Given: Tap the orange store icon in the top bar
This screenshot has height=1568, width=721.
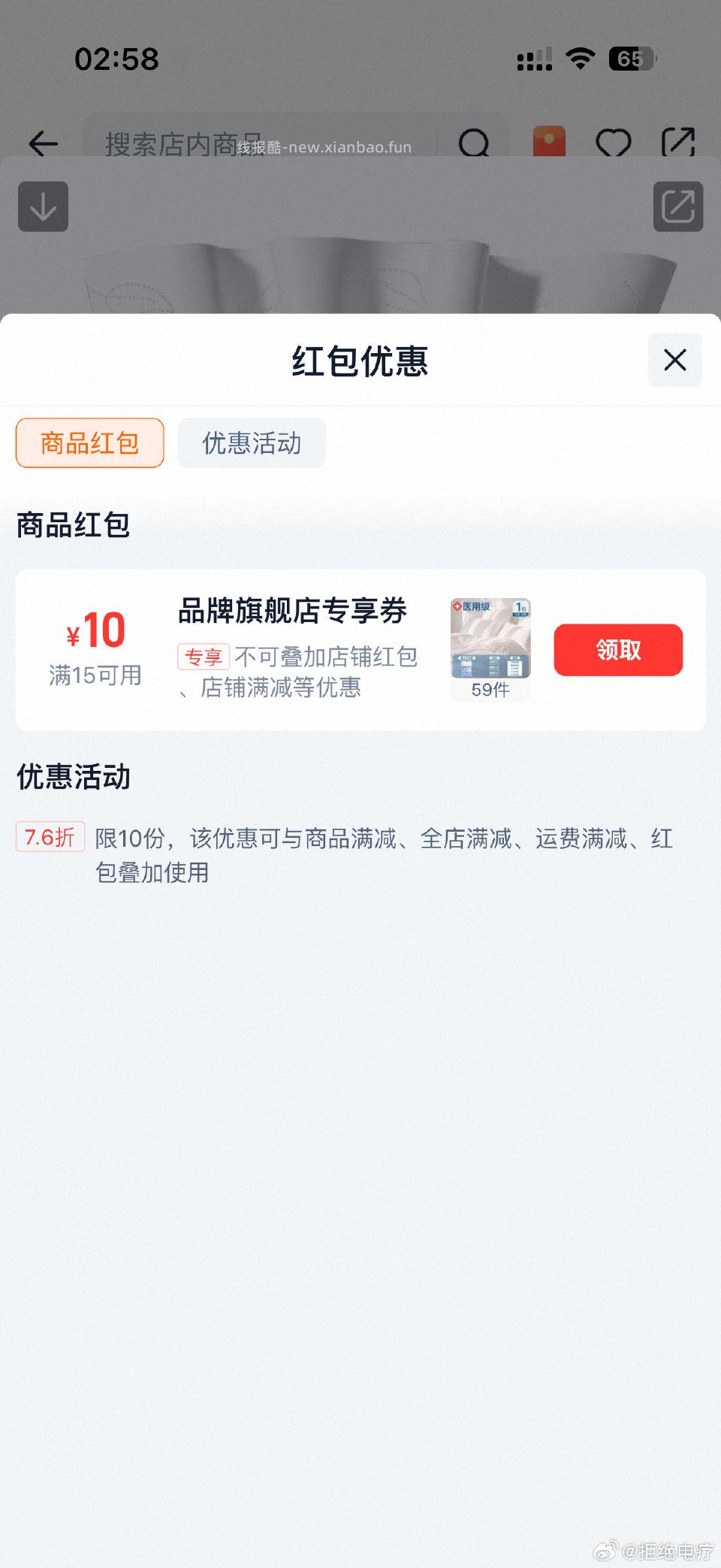Looking at the screenshot, I should (548, 142).
